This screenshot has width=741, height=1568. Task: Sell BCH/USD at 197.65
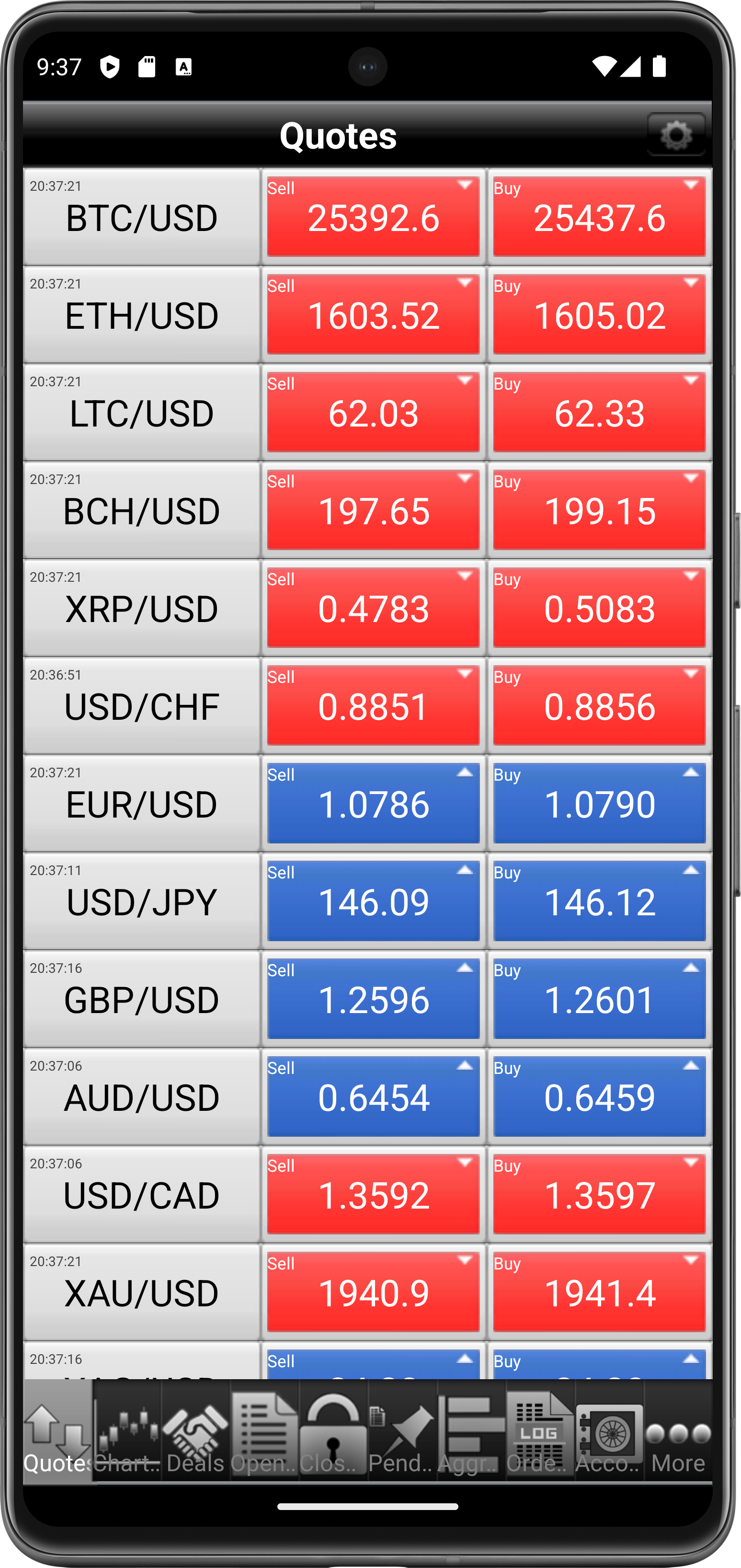373,510
